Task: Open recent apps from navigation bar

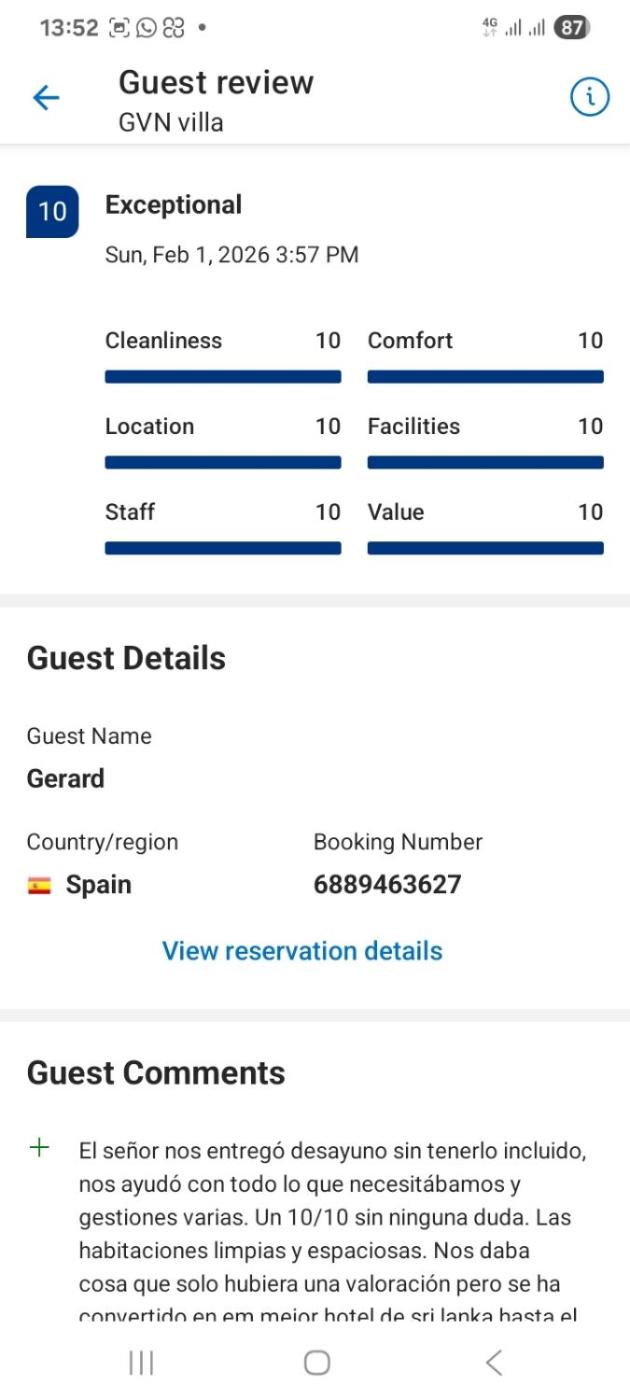Action: pyautogui.click(x=141, y=1362)
